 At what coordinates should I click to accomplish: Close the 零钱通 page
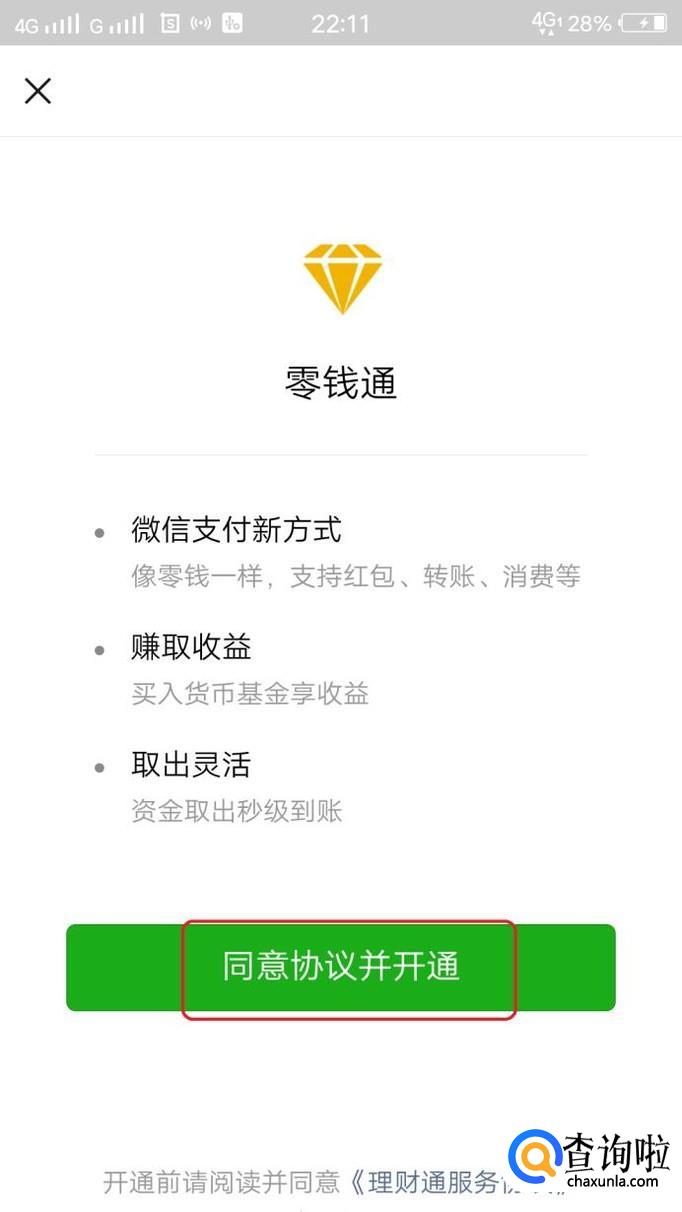38,92
